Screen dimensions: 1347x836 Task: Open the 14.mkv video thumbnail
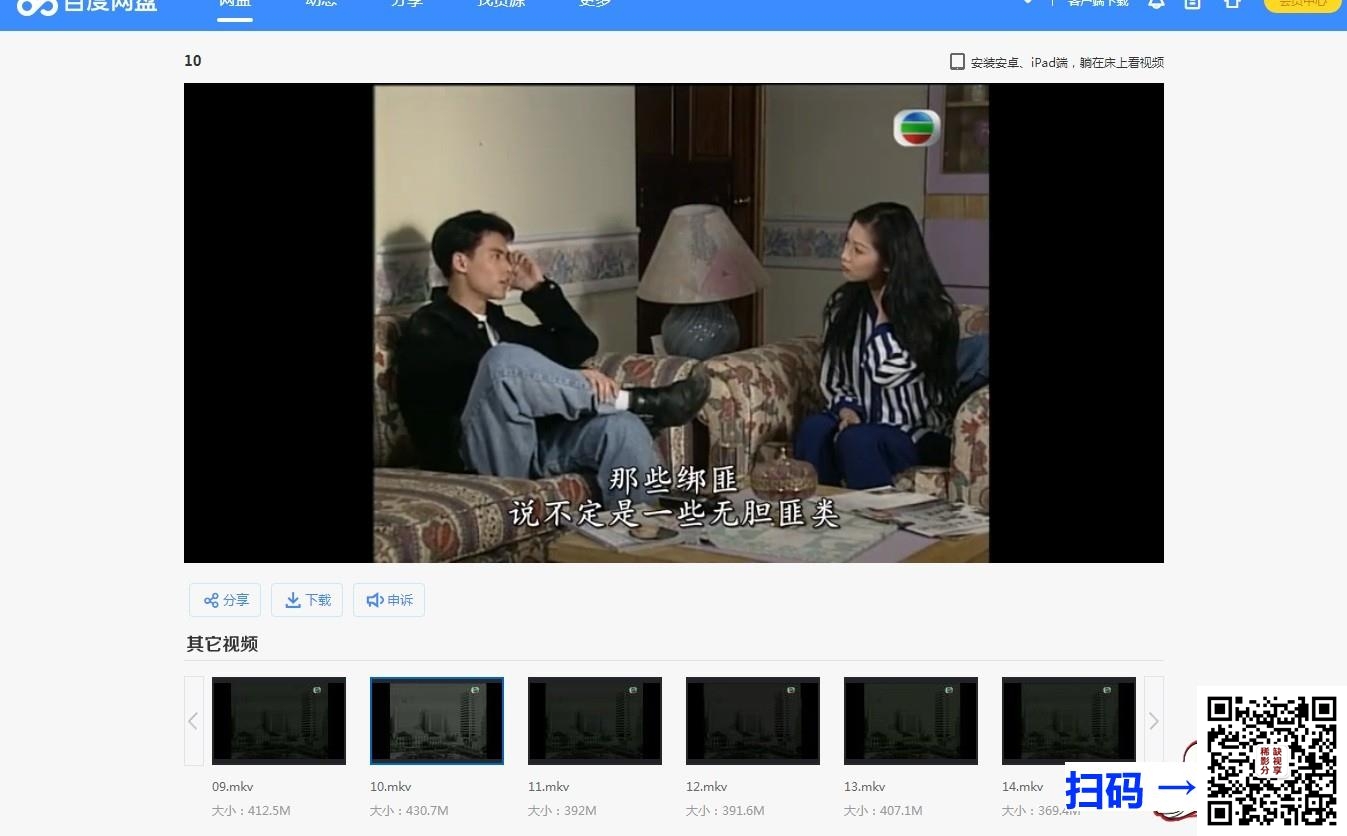(x=1069, y=721)
